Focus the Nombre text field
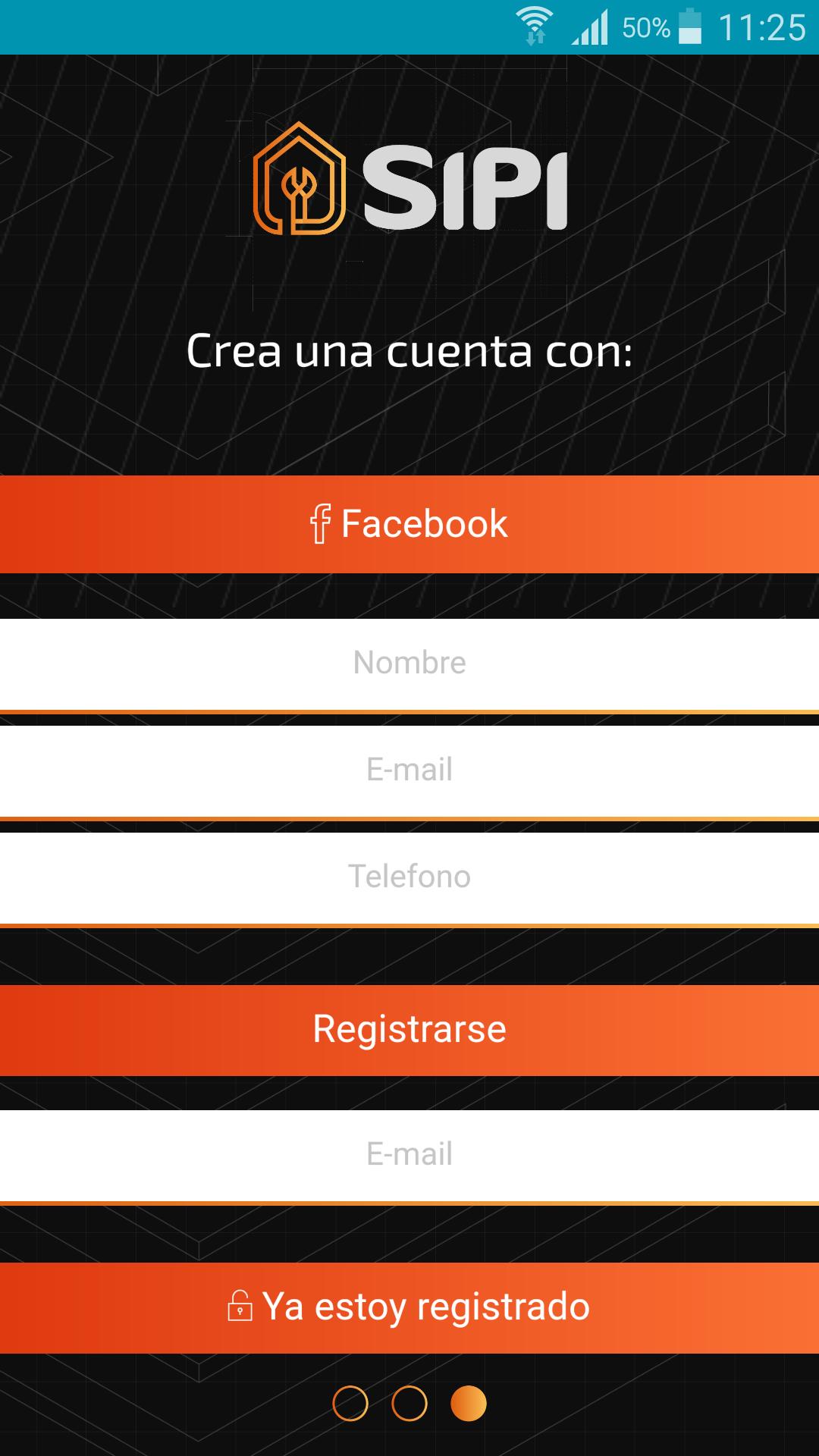819x1456 pixels. [409, 664]
